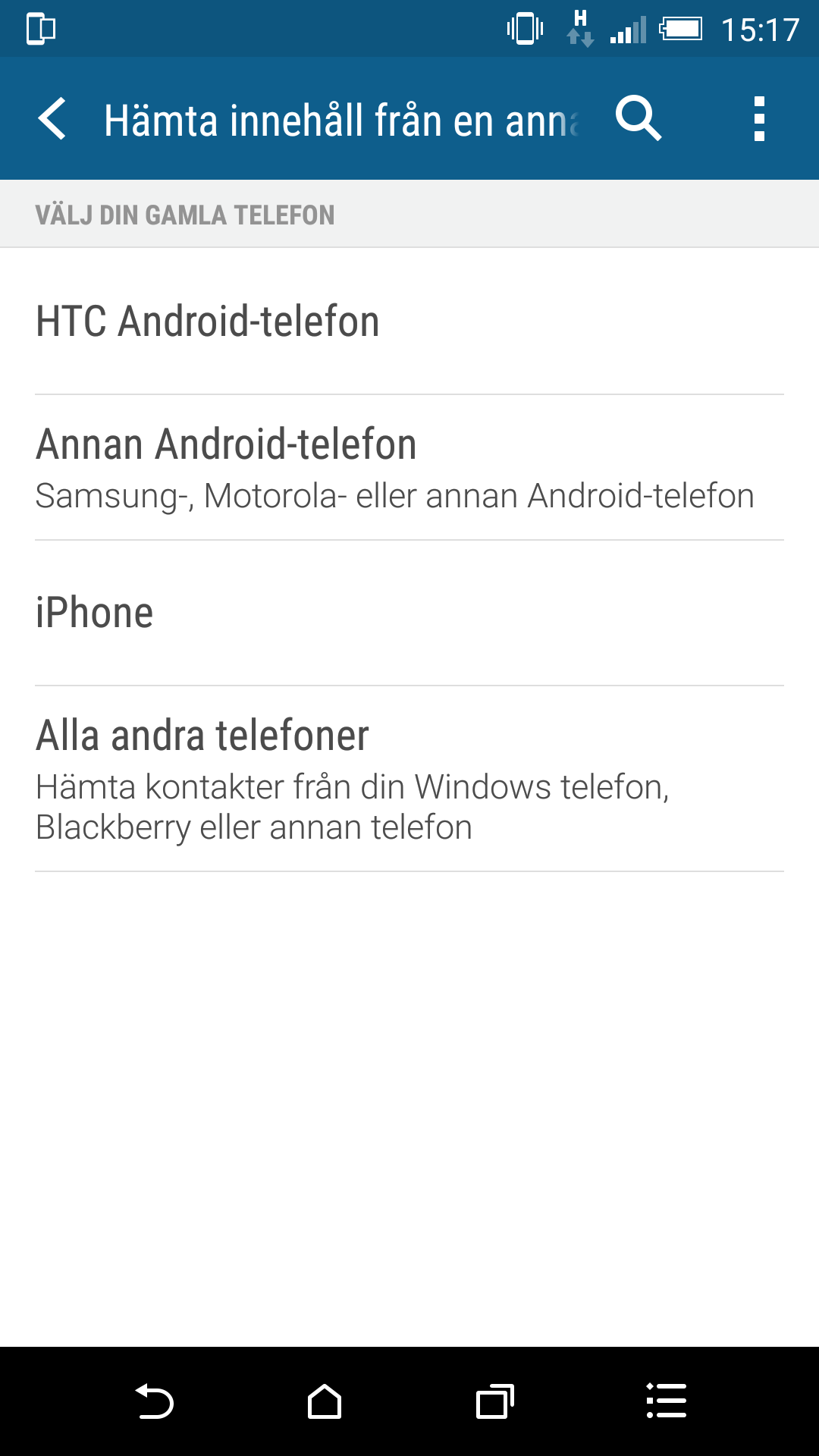Tap the system home button
This screenshot has width=819, height=1456.
coord(325,1401)
